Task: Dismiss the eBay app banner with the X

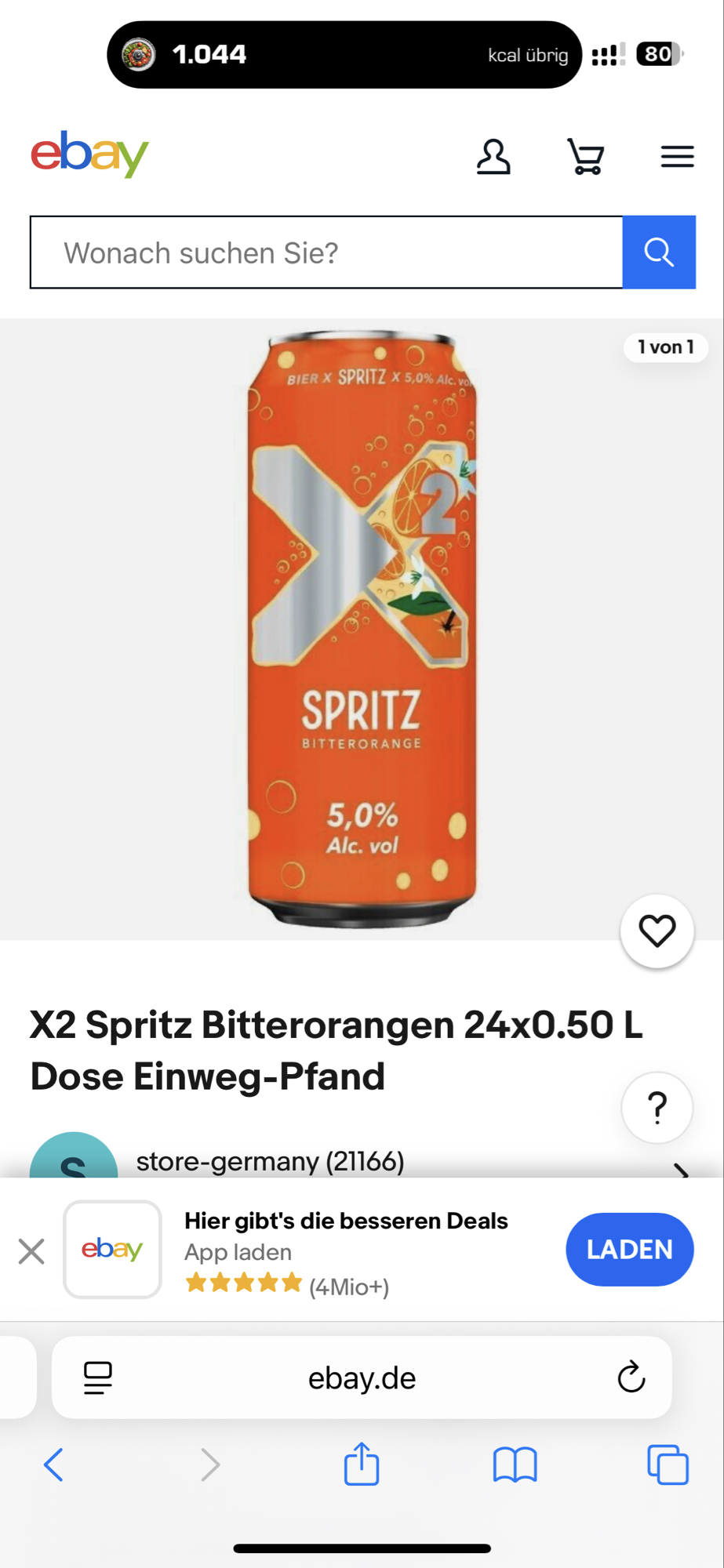Action: click(31, 1250)
